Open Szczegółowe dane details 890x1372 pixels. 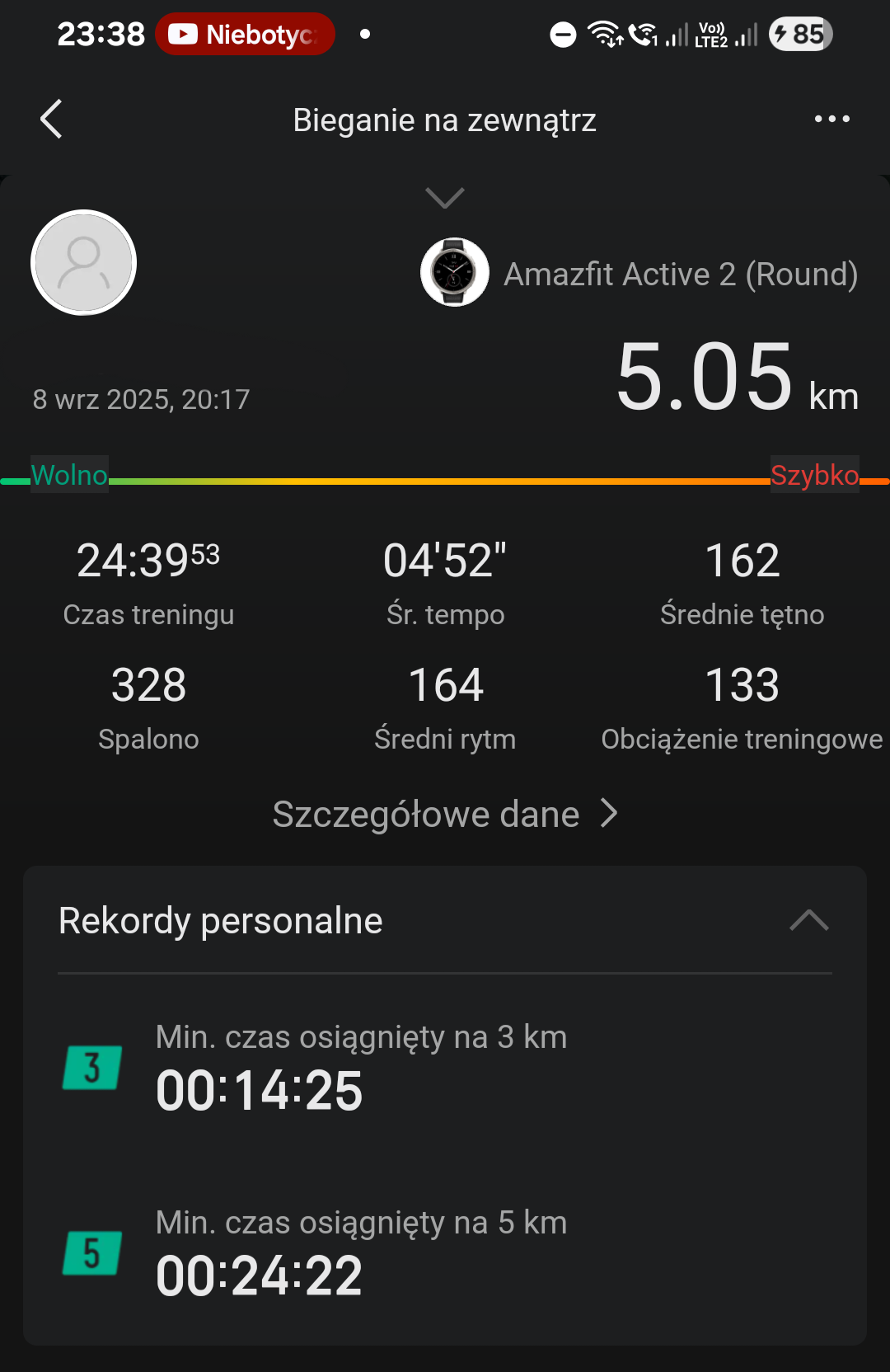click(445, 814)
